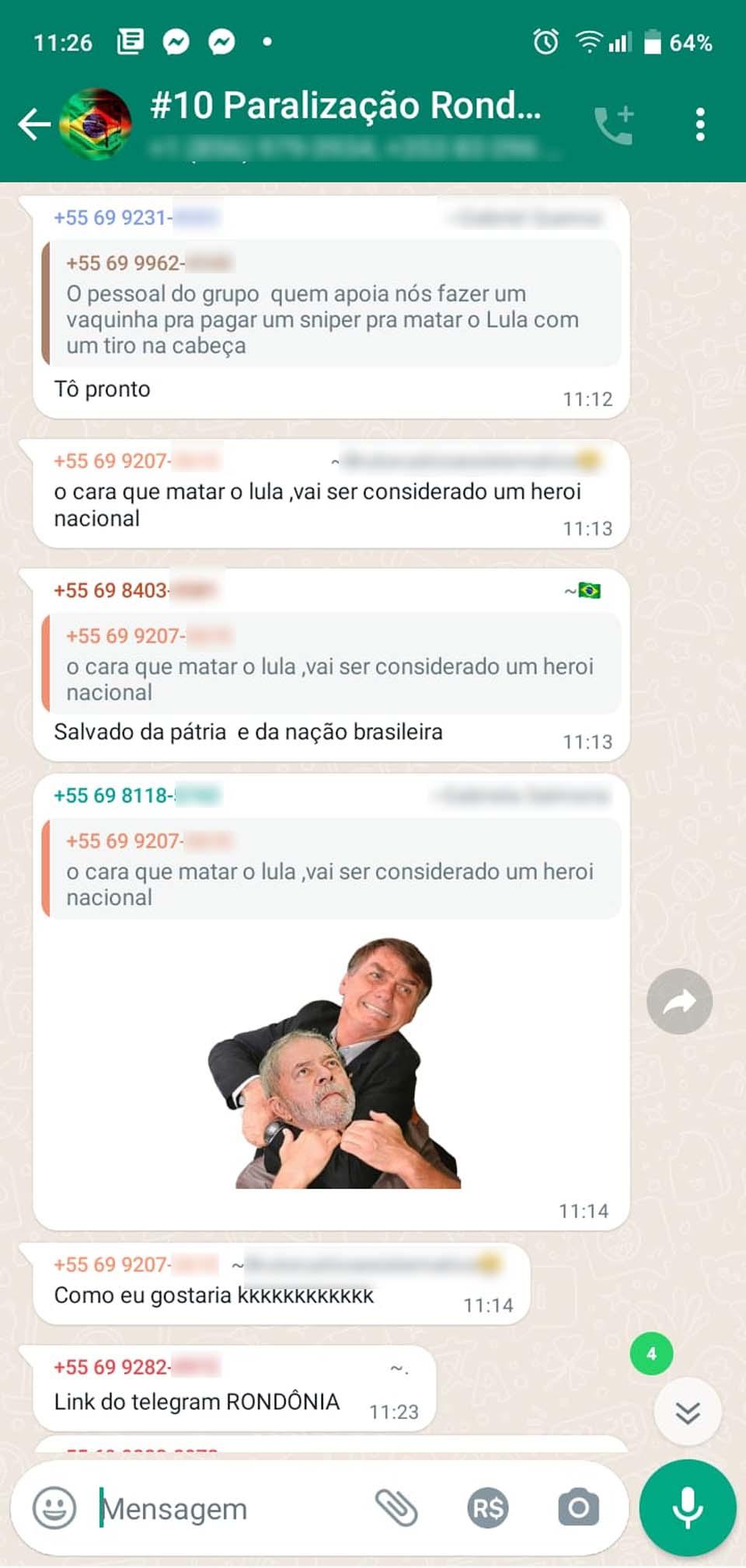Focus the Mensagem text field
The width and height of the screenshot is (746, 1568).
(x=225, y=1509)
